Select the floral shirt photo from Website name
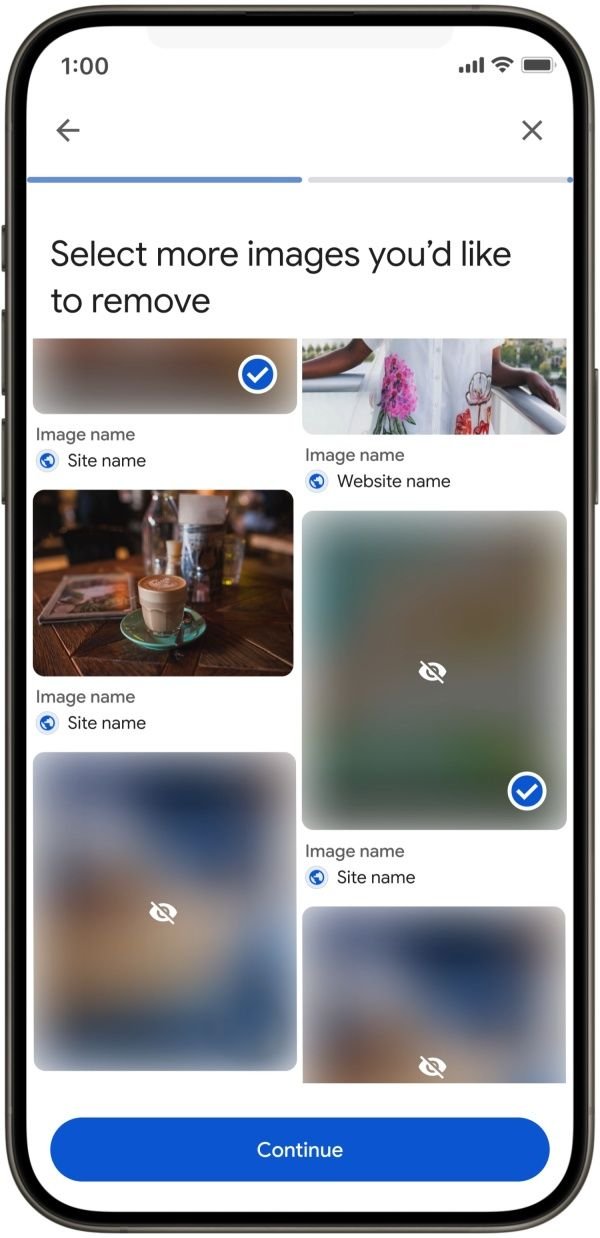Image resolution: width=600 pixels, height=1238 pixels. click(434, 386)
